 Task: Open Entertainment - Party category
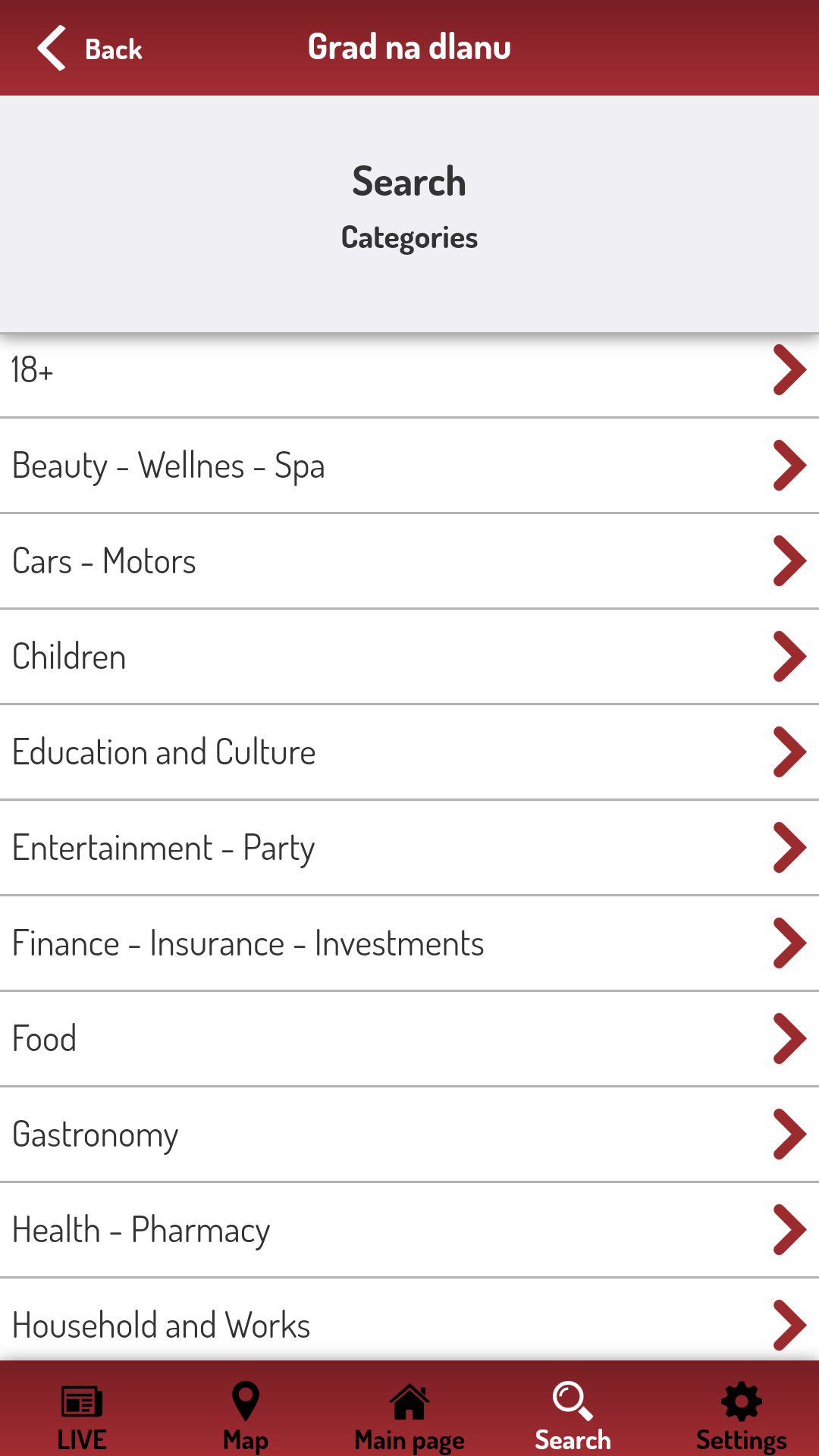point(409,848)
